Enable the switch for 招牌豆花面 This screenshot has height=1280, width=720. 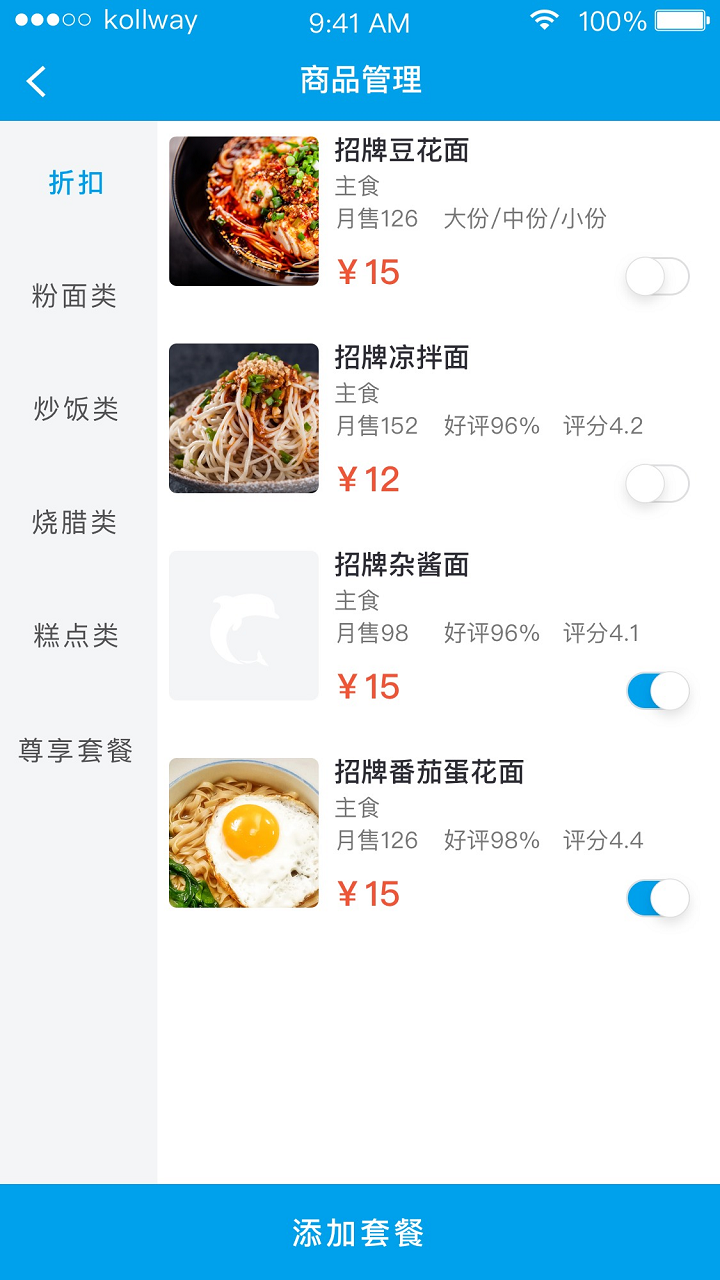pyautogui.click(x=657, y=276)
